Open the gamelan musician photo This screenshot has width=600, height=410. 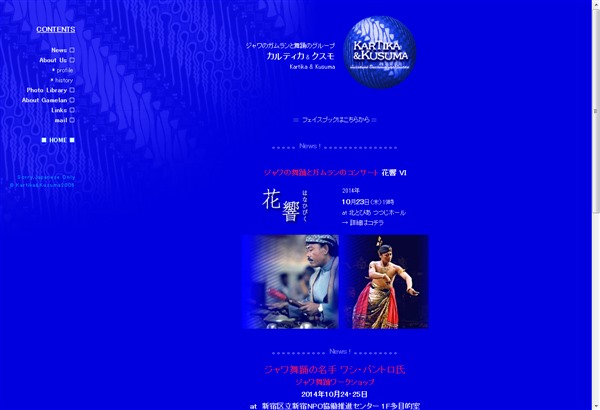tap(291, 282)
